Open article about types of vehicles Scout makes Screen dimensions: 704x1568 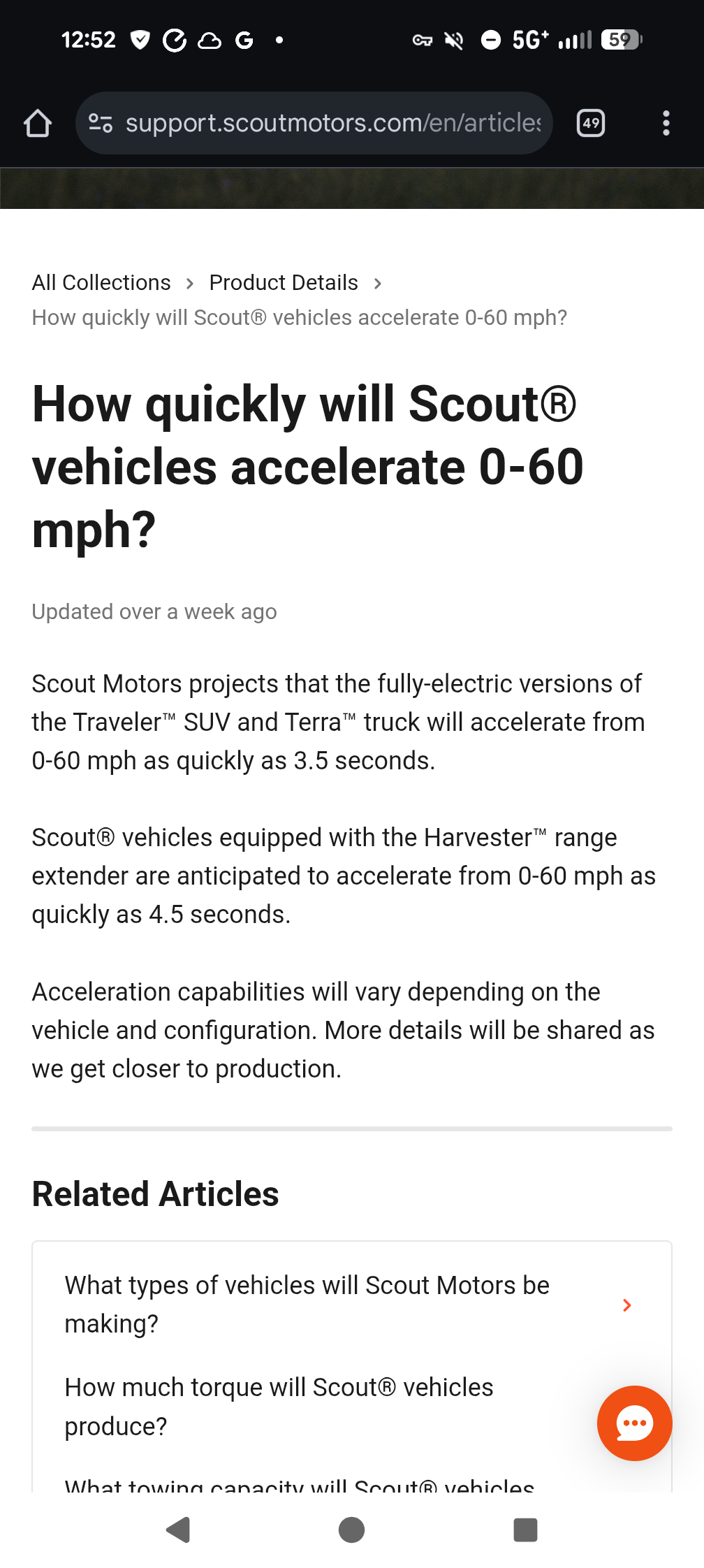(307, 1304)
